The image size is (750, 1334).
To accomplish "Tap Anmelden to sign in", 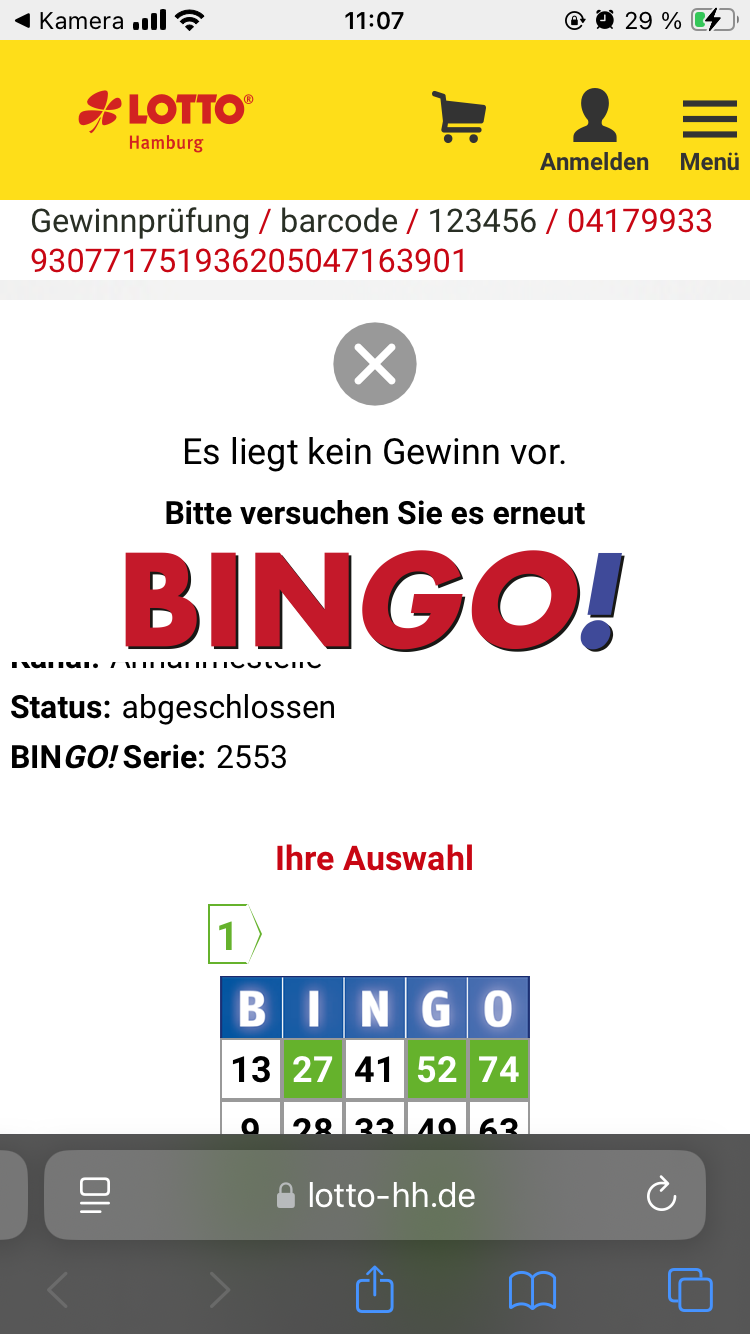I will (594, 130).
